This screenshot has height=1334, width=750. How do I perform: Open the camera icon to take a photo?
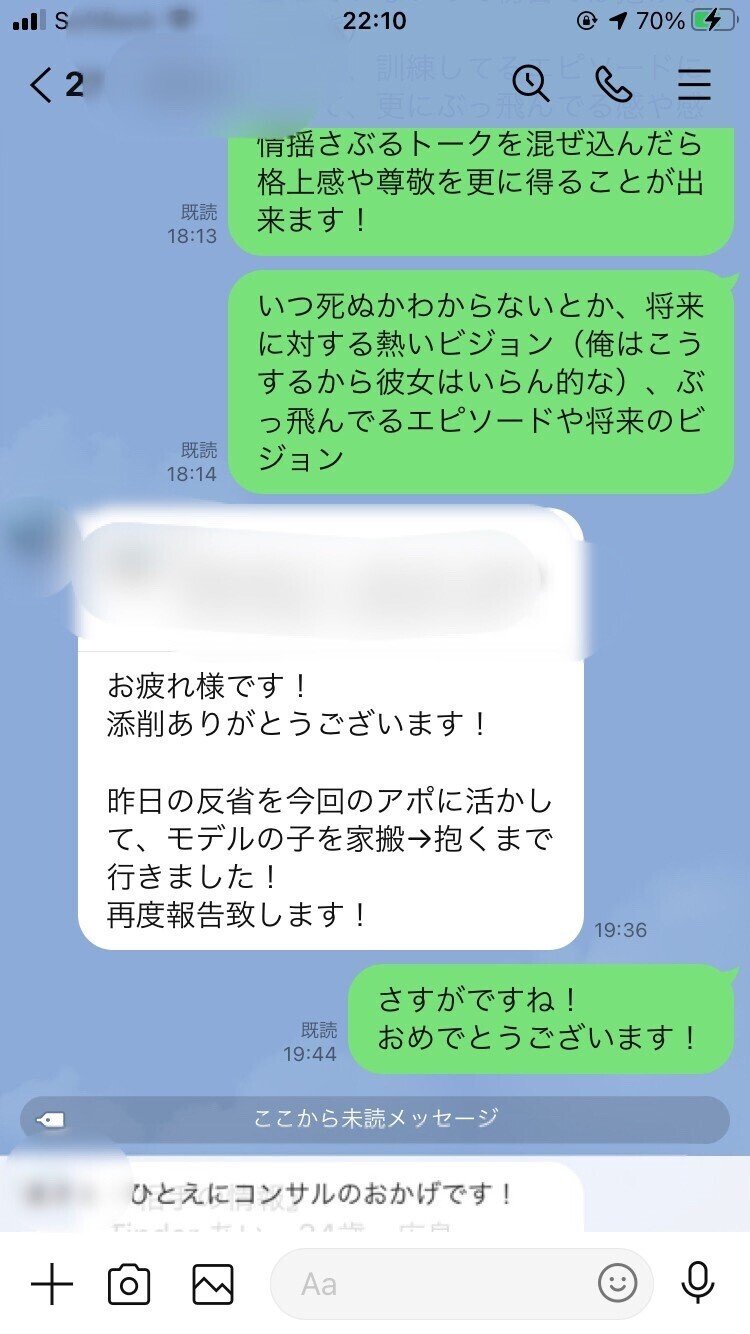130,1284
